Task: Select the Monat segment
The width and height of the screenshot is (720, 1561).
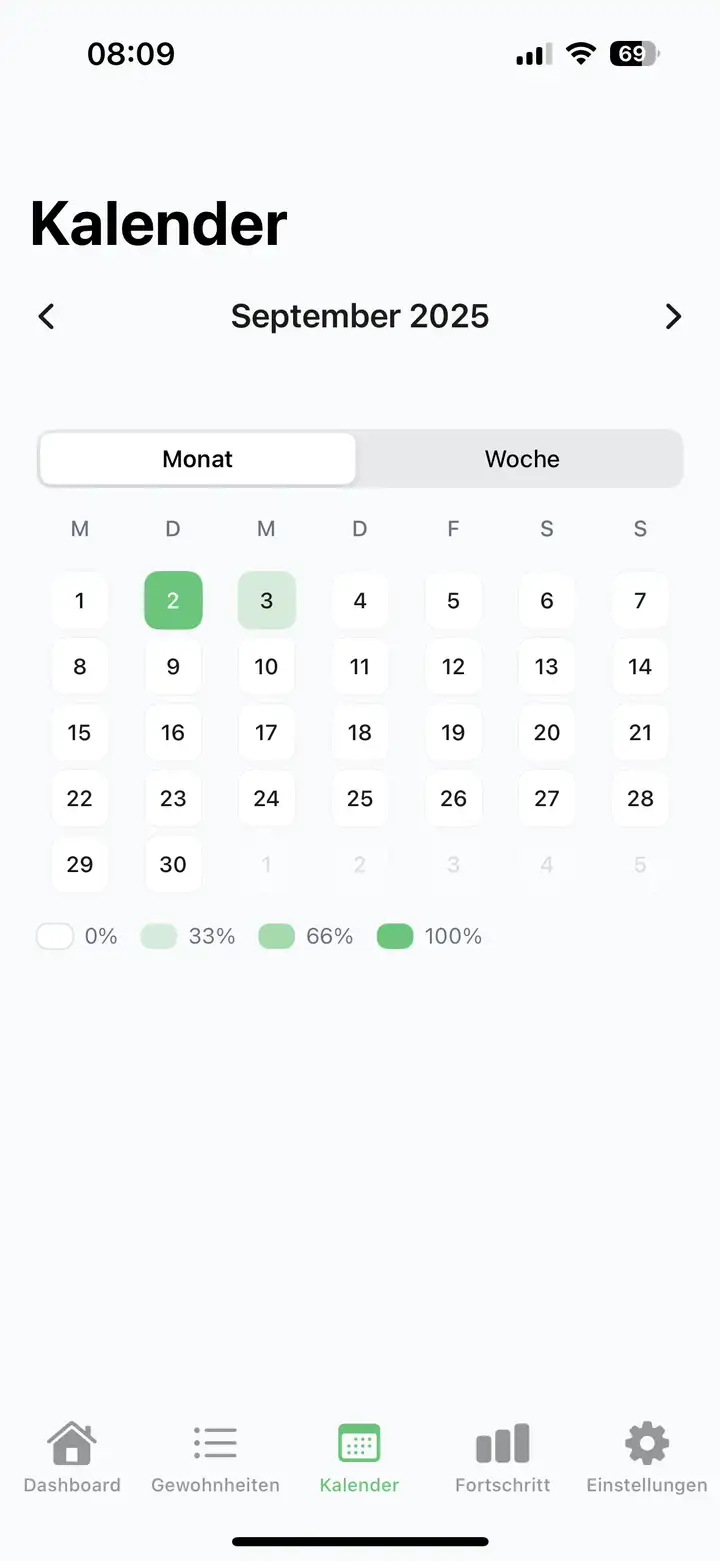Action: click(x=198, y=459)
